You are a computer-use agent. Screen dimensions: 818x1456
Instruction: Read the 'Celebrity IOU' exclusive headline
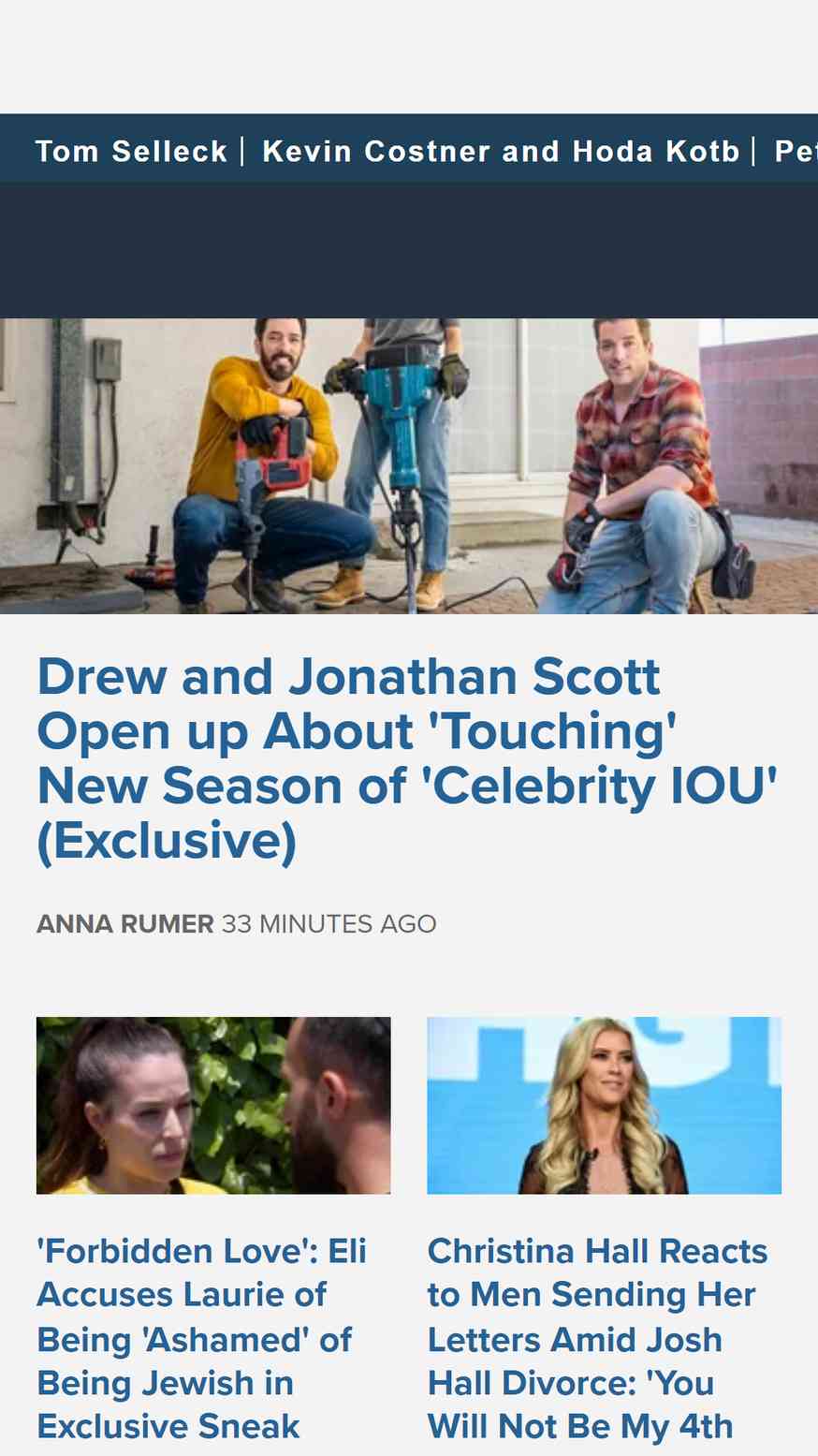point(408,758)
